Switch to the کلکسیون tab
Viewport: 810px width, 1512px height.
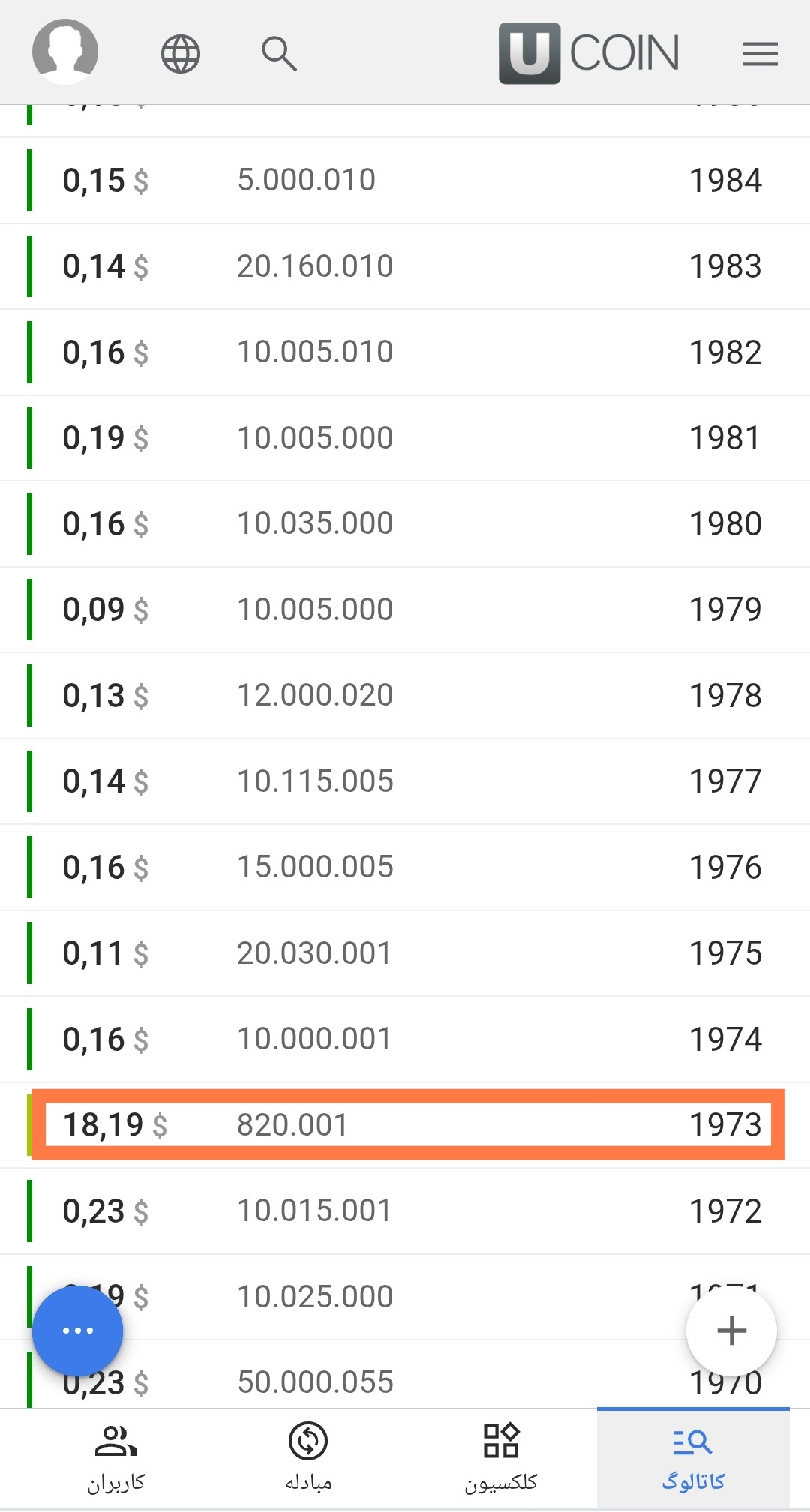point(501,1458)
